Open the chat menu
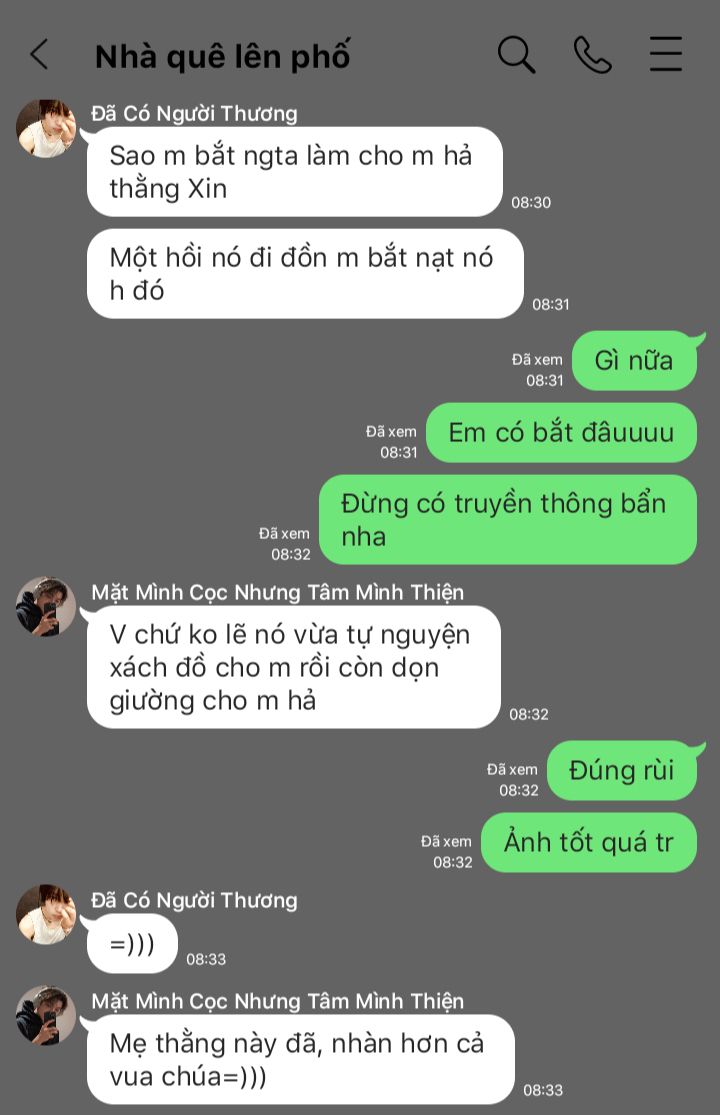 665,55
